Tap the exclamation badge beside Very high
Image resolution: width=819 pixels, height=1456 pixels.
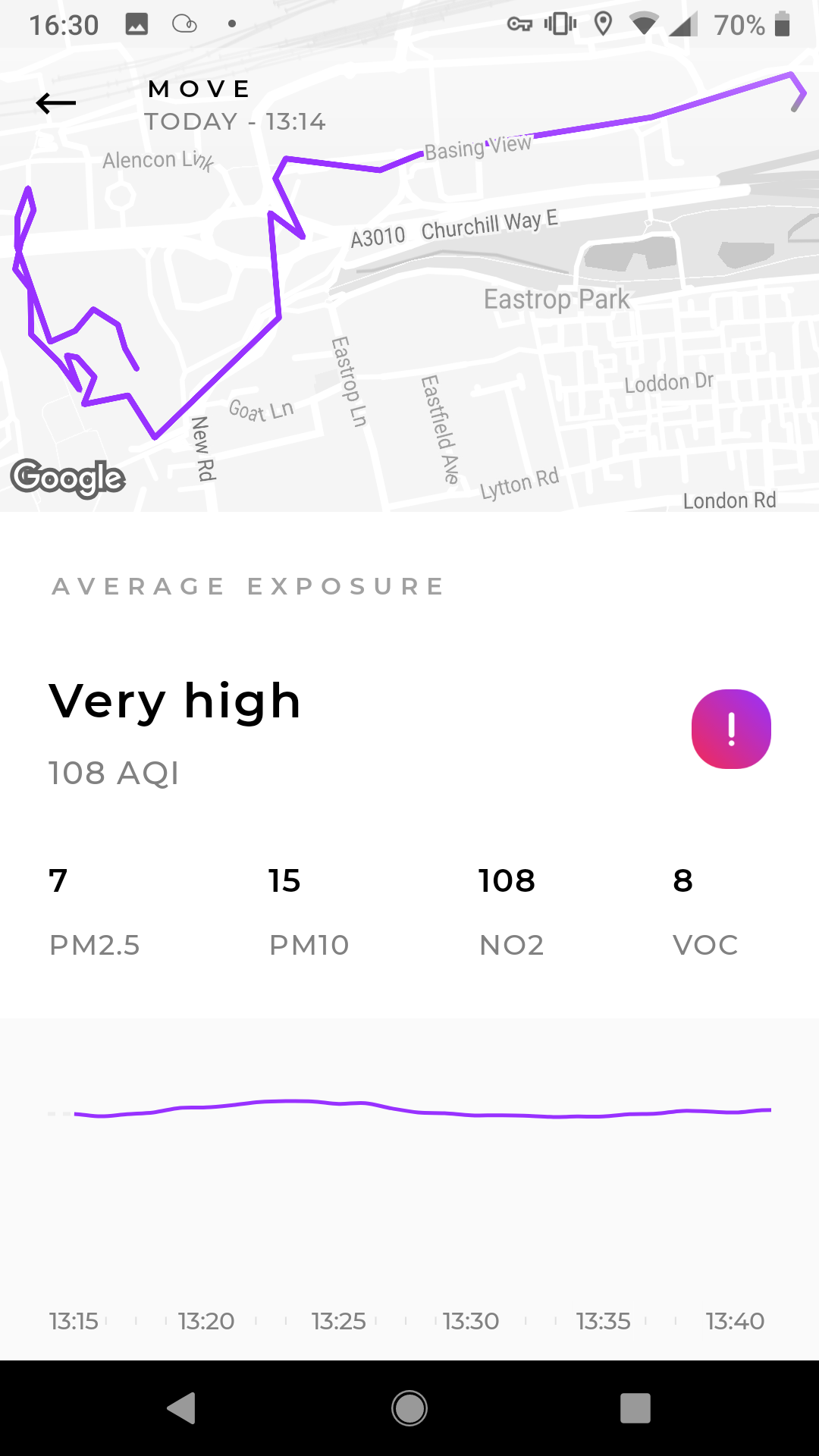(x=731, y=729)
